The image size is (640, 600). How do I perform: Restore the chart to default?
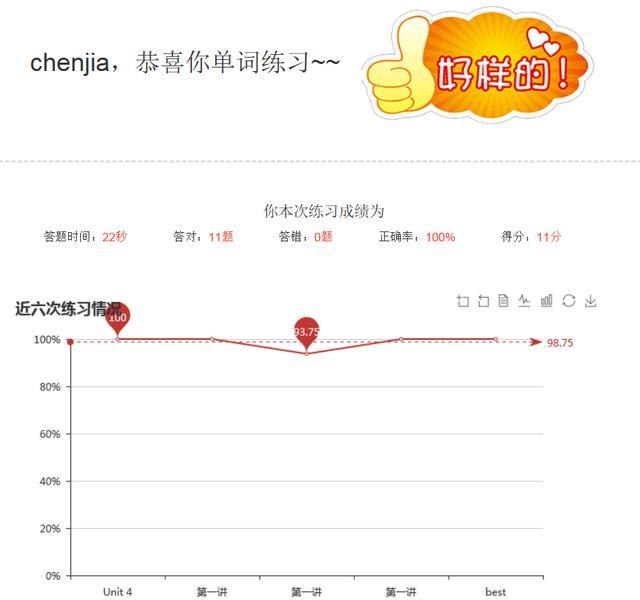569,301
